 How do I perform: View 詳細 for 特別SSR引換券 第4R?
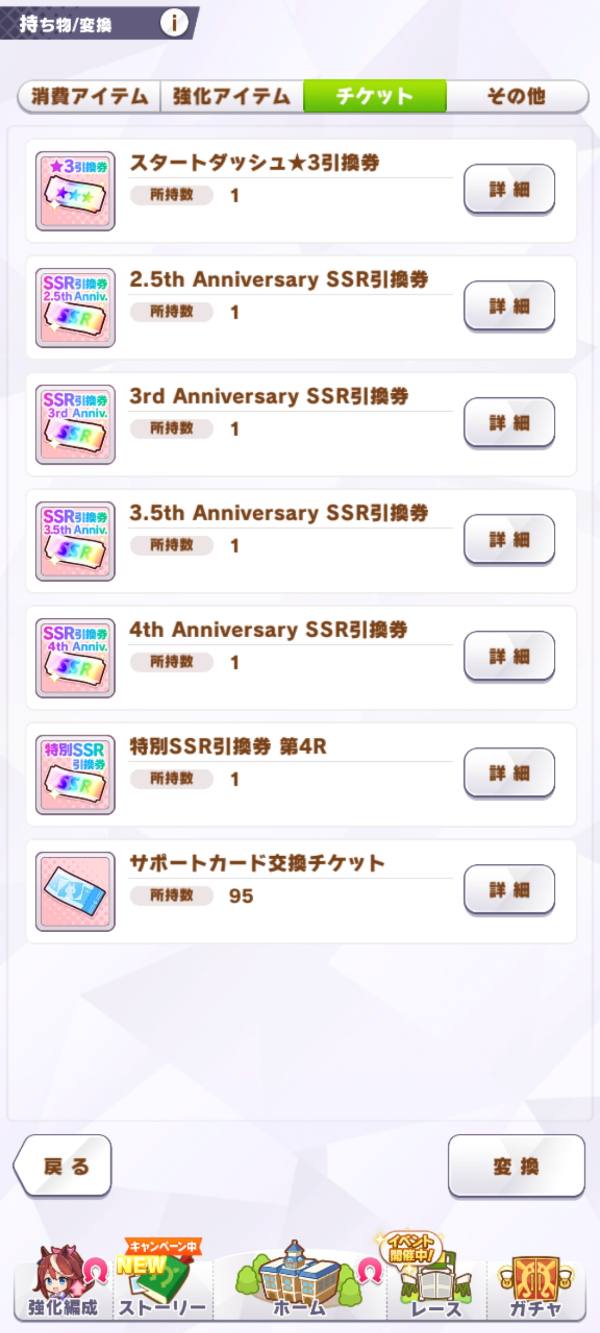(x=509, y=774)
